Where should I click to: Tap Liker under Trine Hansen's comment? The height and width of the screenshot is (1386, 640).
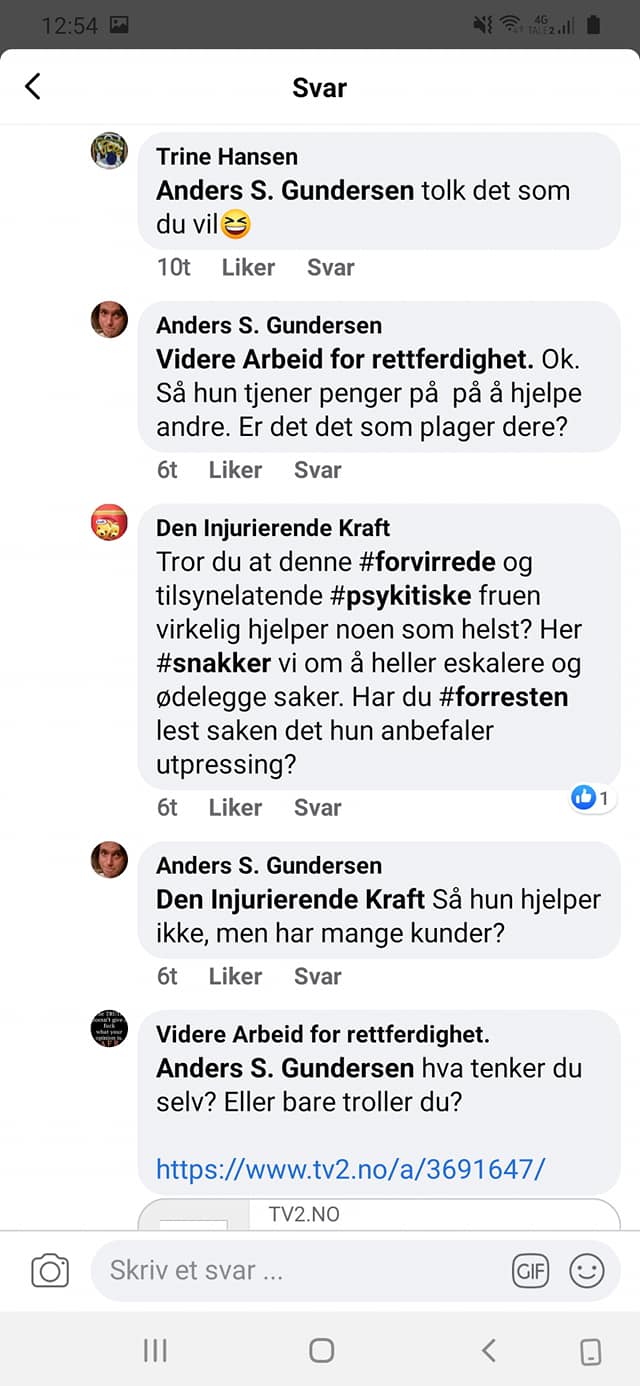coord(248,267)
